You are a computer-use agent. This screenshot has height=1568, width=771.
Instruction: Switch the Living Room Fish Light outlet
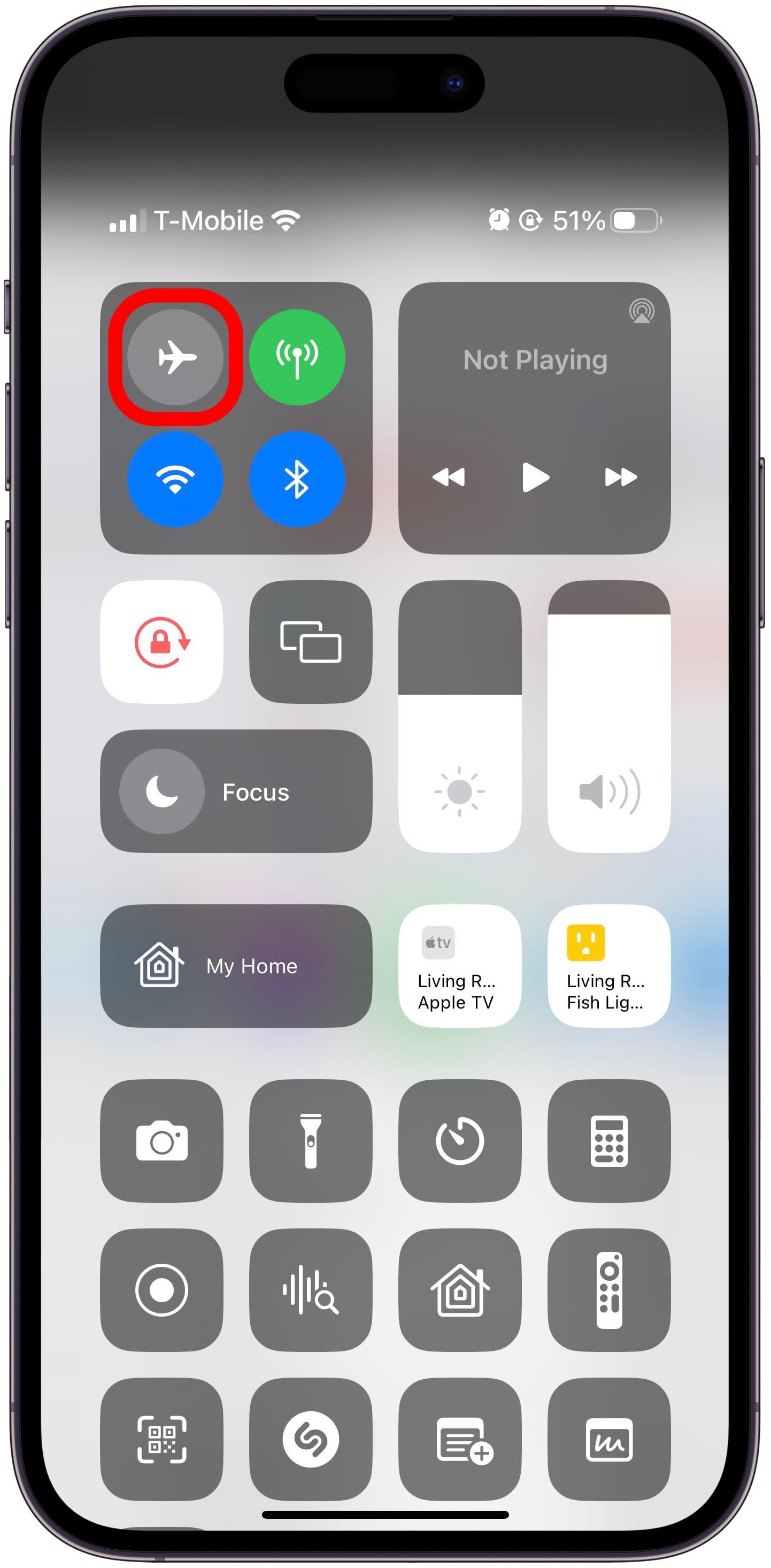click(608, 966)
